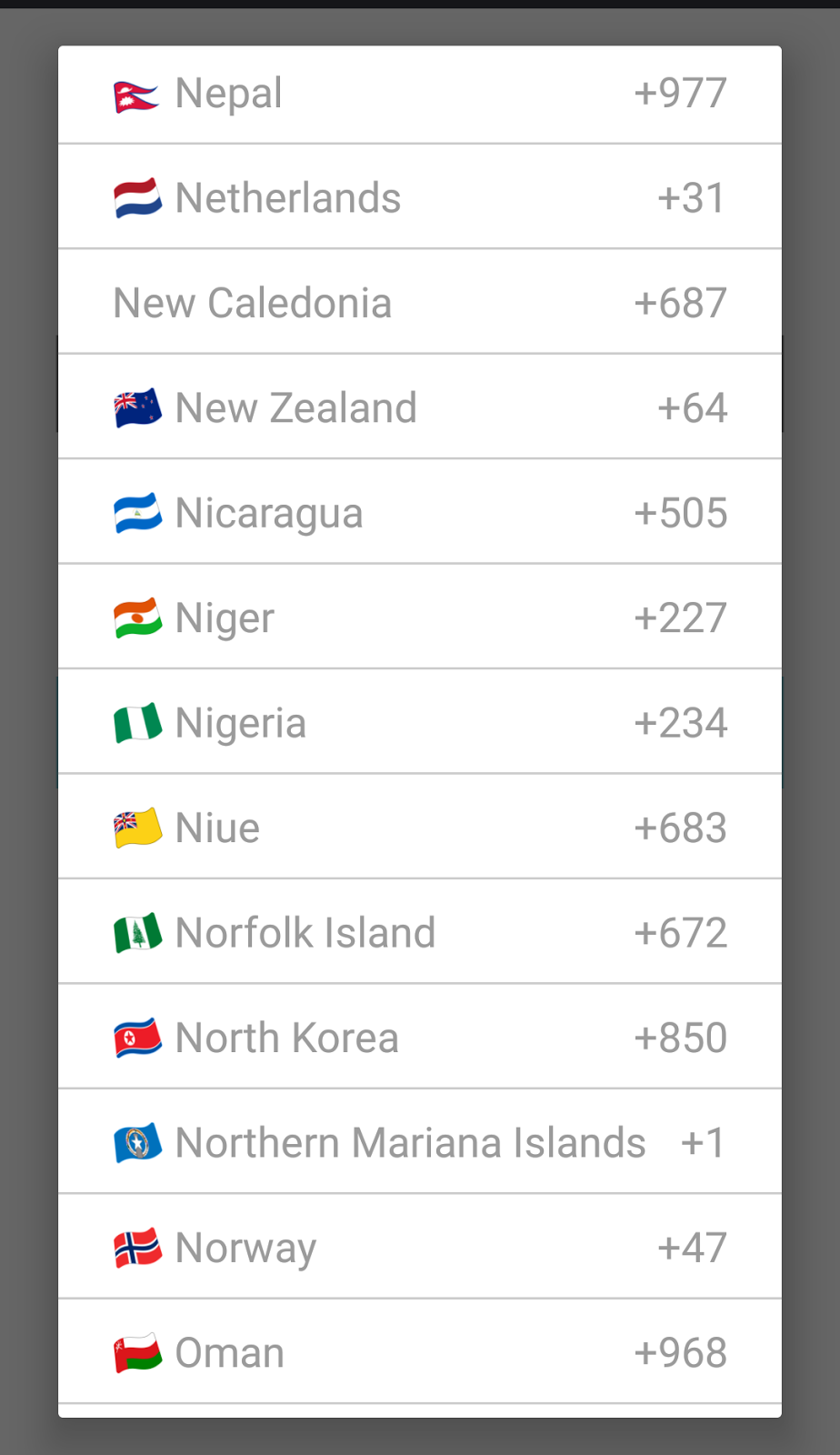This screenshot has width=840, height=1455.
Task: Select North Korea's +850 entry
Action: click(x=420, y=1037)
